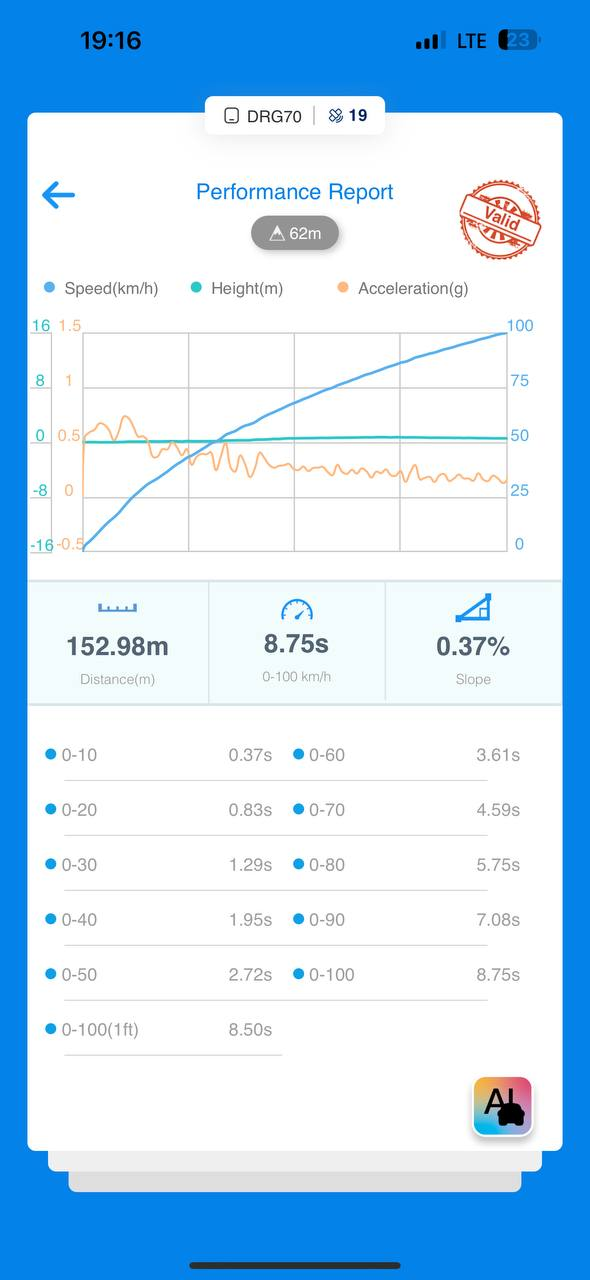
Task: Toggle the Acceleration(g) chart legend
Action: click(402, 288)
